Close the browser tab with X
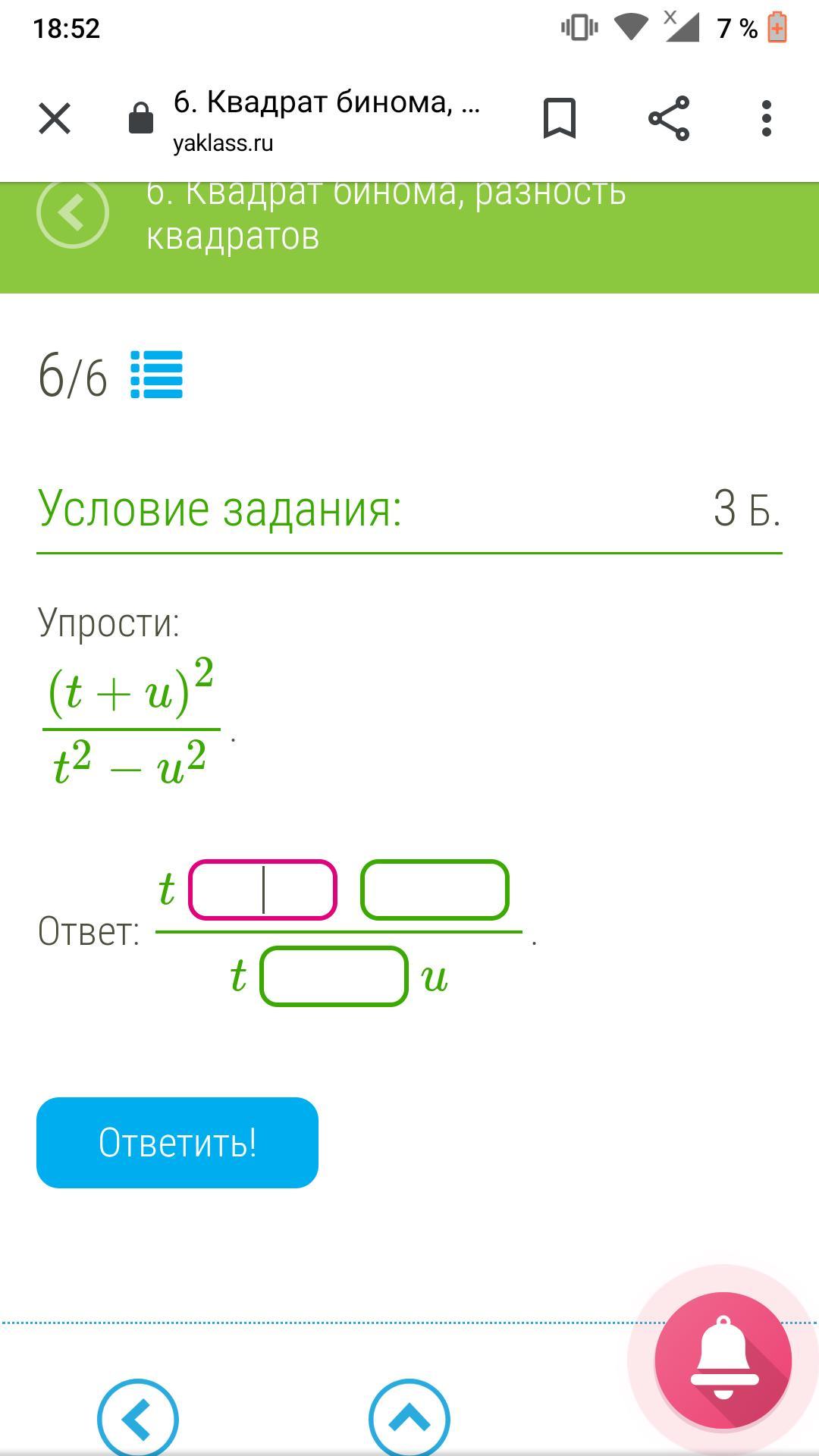 [55, 119]
